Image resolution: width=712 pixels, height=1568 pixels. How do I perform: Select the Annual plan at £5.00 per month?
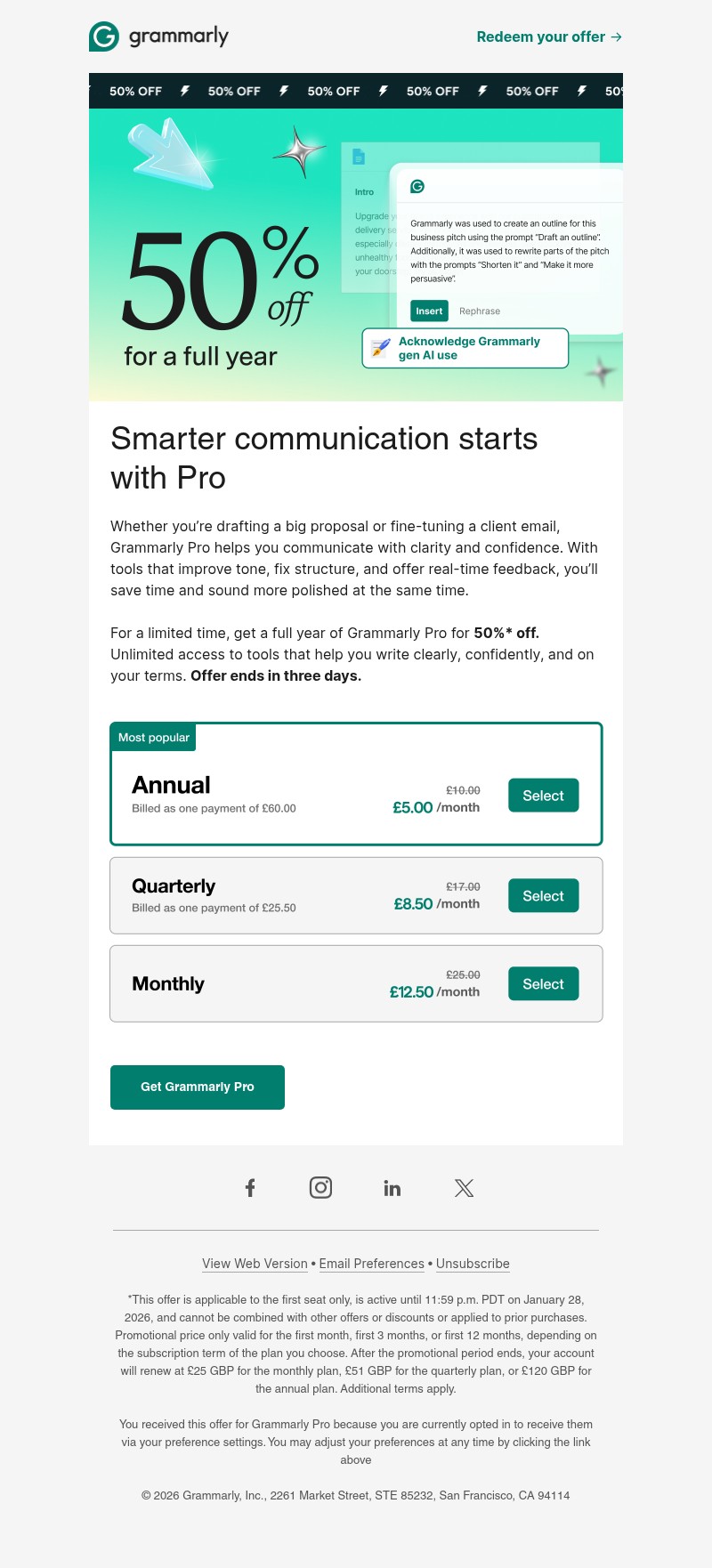click(543, 795)
